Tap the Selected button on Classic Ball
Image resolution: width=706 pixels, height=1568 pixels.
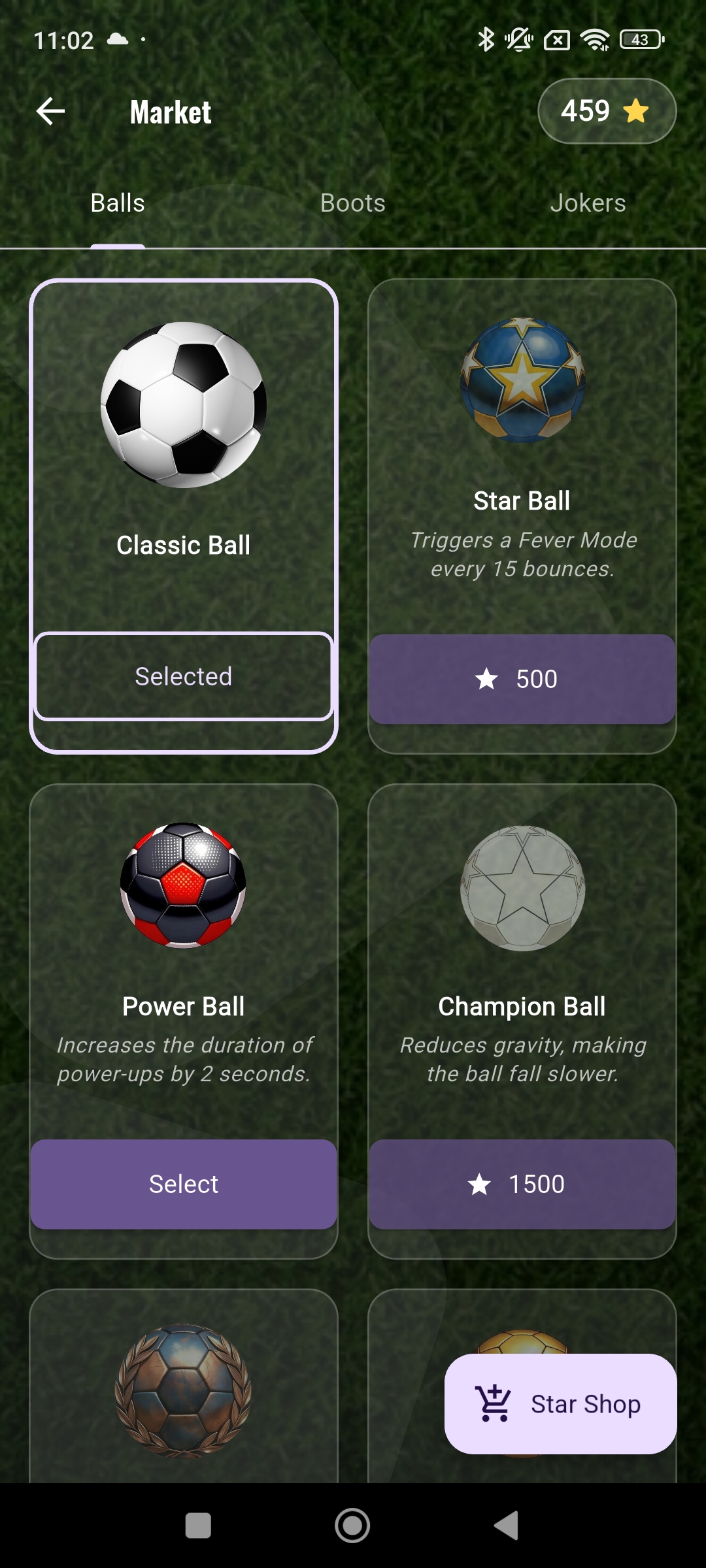184,677
